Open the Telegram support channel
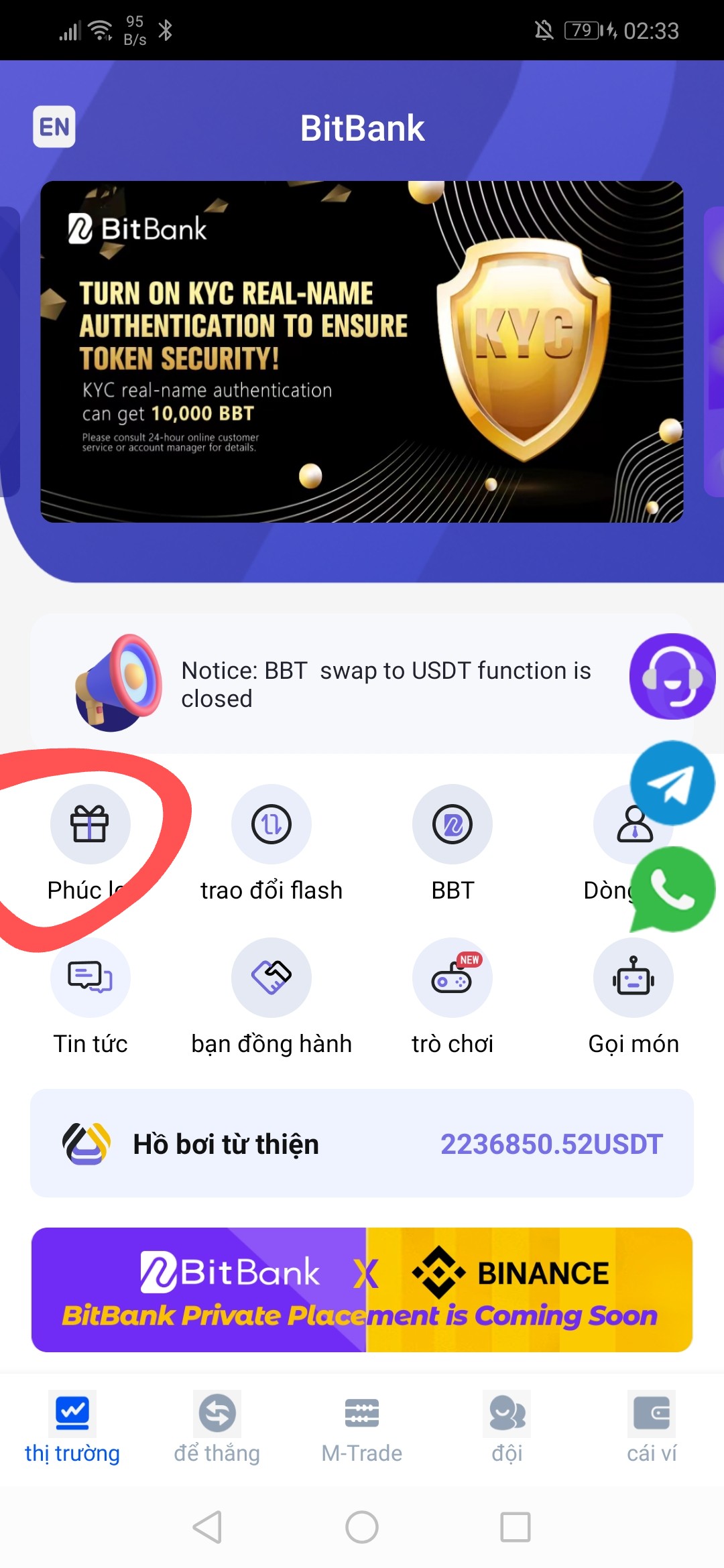724x1568 pixels. 672,783
